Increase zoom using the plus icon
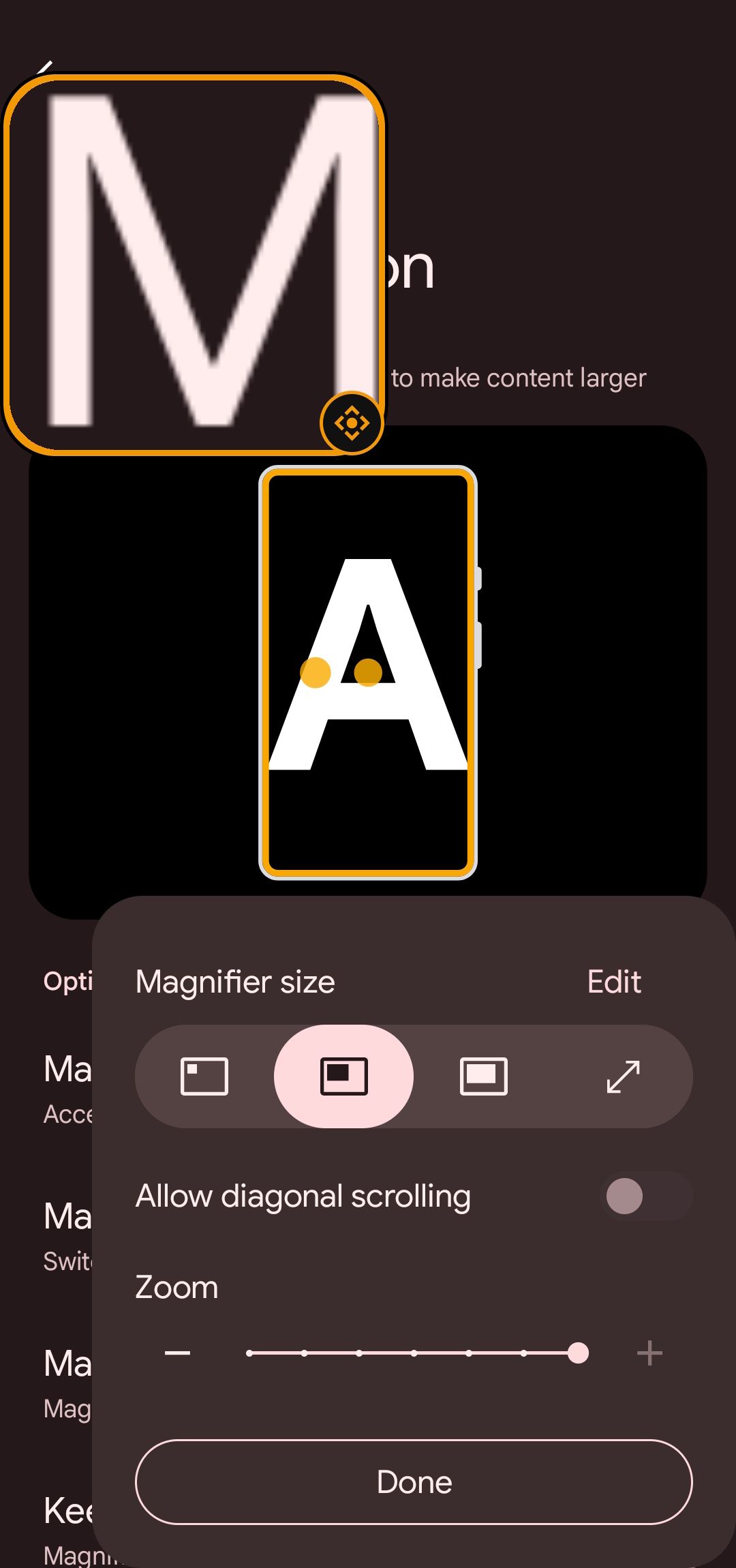 [649, 1353]
